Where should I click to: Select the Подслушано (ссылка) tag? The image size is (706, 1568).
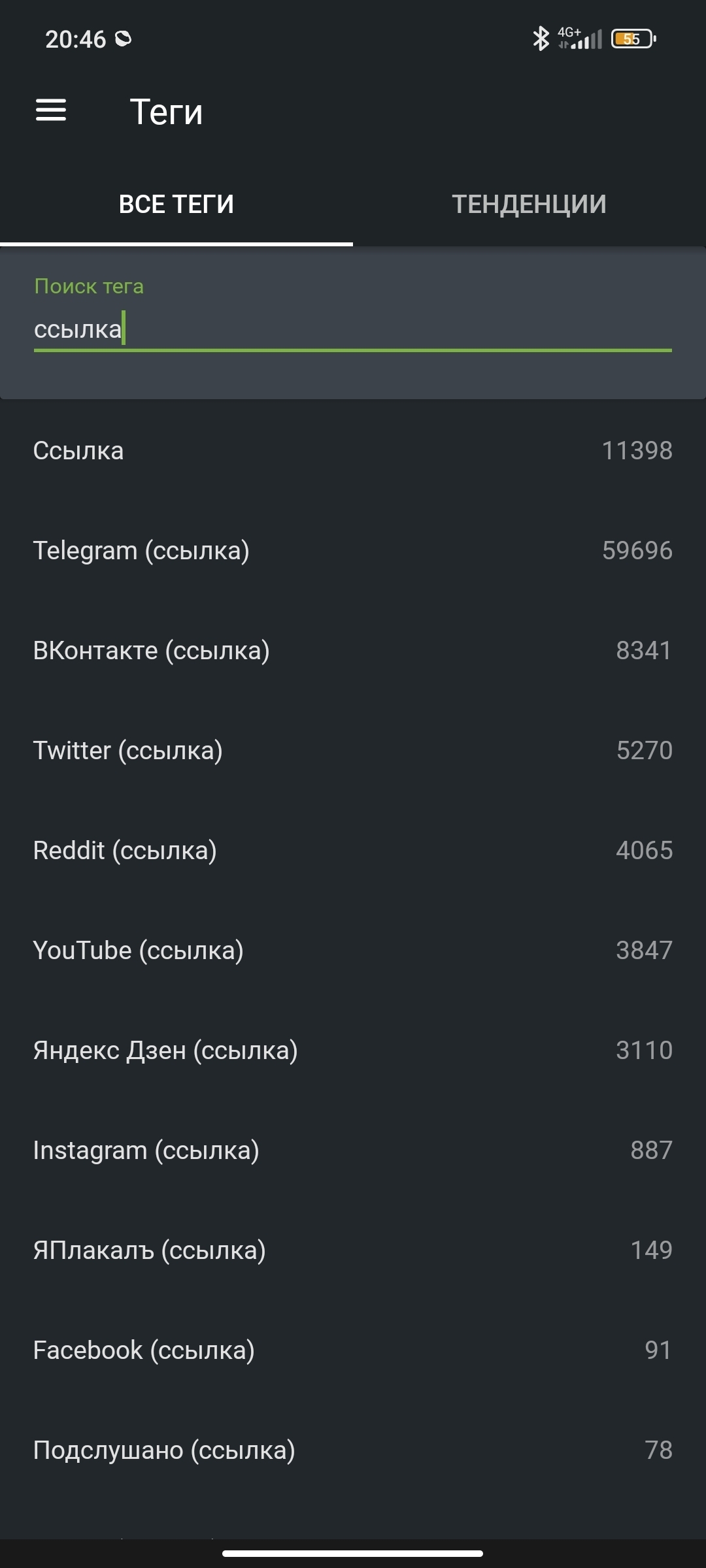coord(353,1450)
